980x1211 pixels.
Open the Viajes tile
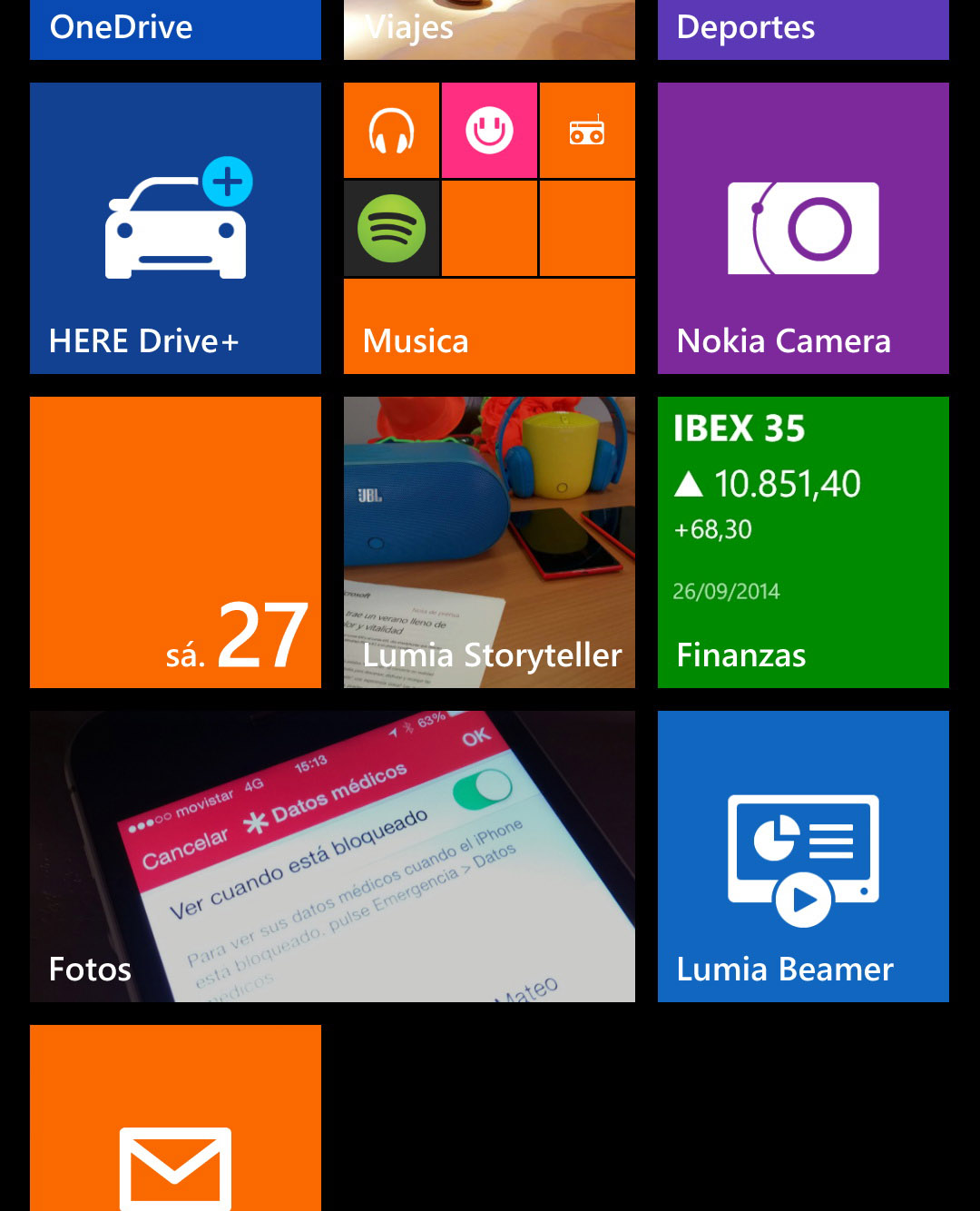[489, 29]
